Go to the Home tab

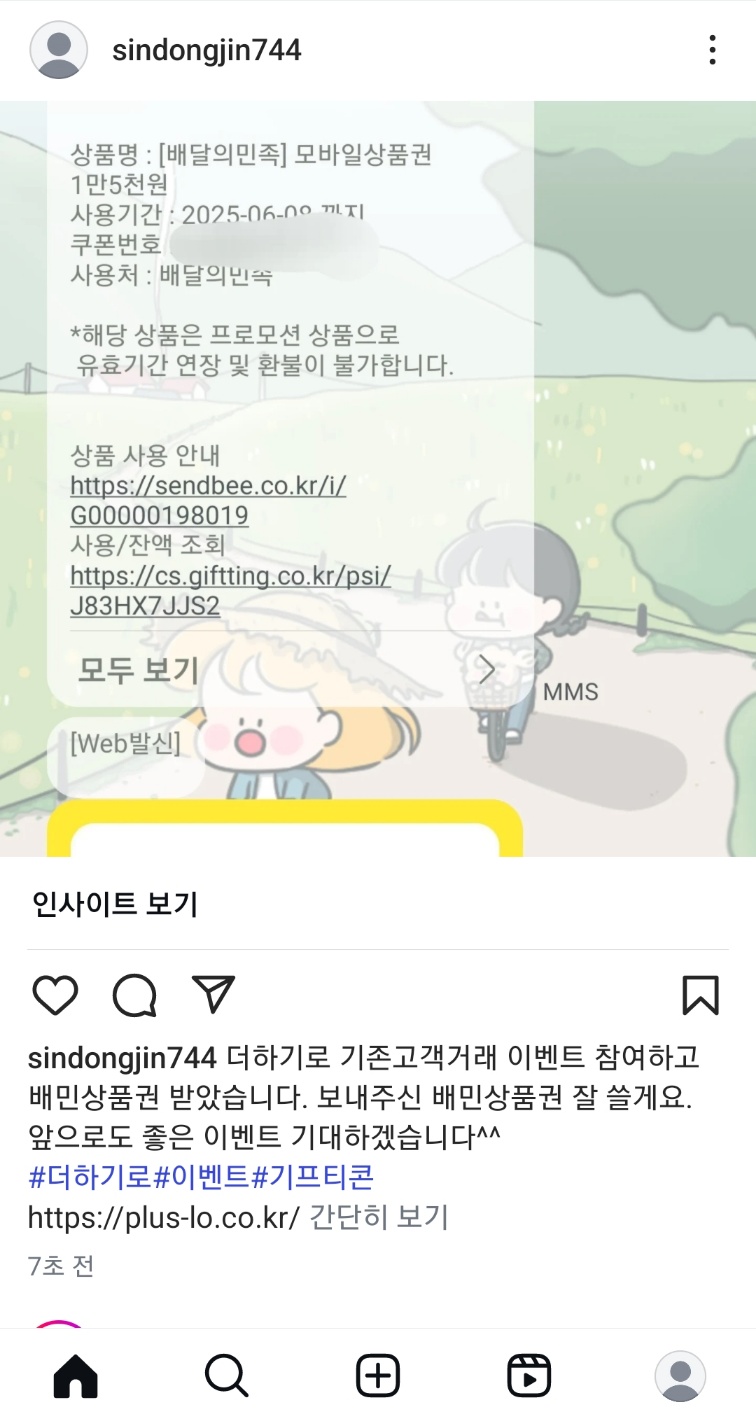(76, 1377)
